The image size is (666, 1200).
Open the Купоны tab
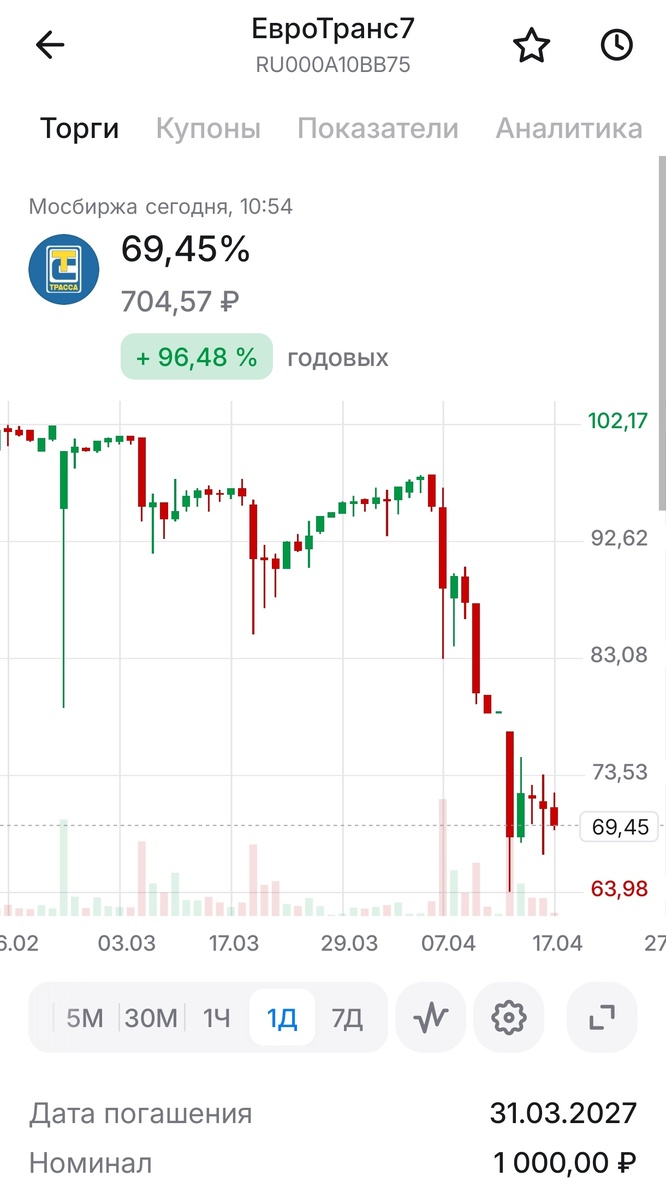coord(208,129)
